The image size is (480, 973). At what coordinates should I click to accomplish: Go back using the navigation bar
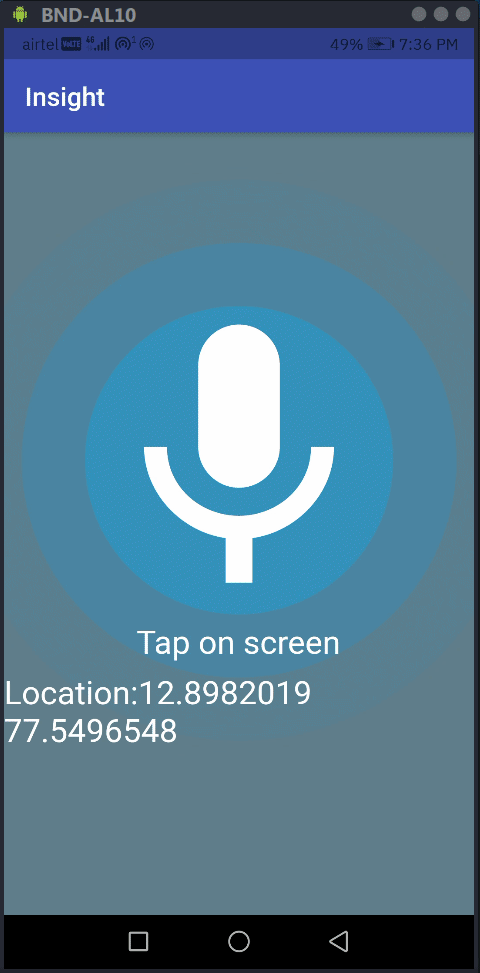(339, 941)
